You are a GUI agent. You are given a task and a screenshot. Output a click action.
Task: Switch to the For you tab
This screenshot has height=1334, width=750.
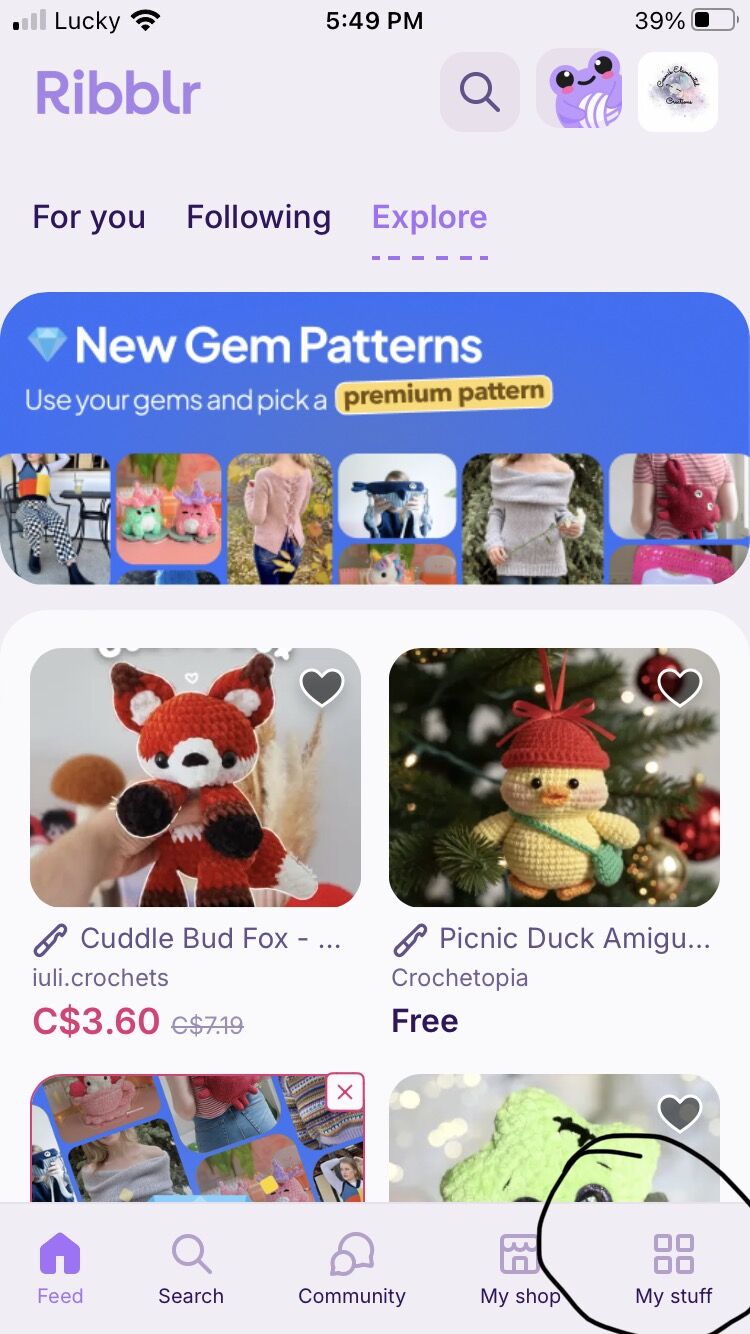tap(89, 217)
